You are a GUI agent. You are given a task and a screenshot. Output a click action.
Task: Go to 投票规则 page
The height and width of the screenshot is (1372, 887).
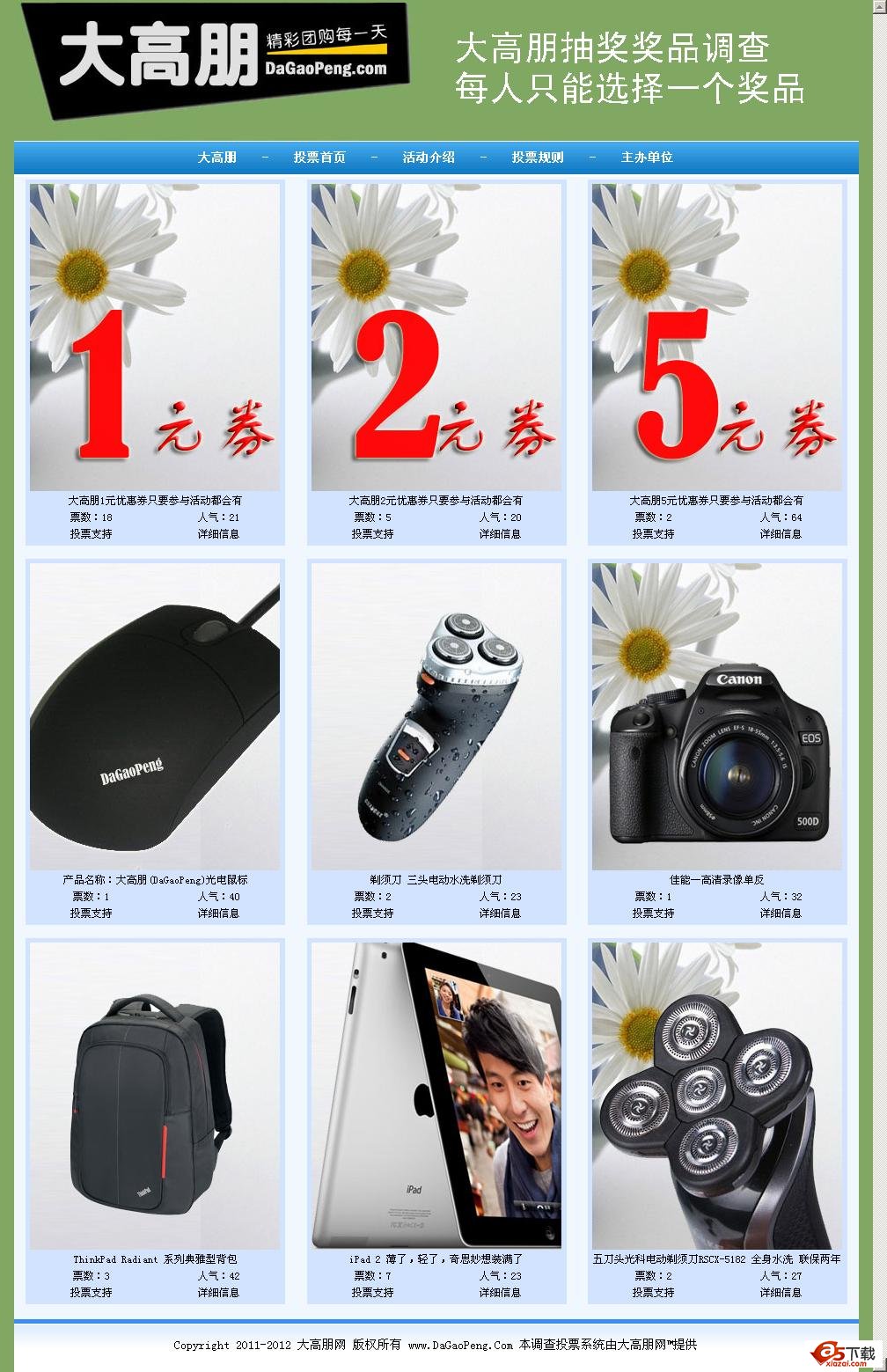(x=538, y=158)
